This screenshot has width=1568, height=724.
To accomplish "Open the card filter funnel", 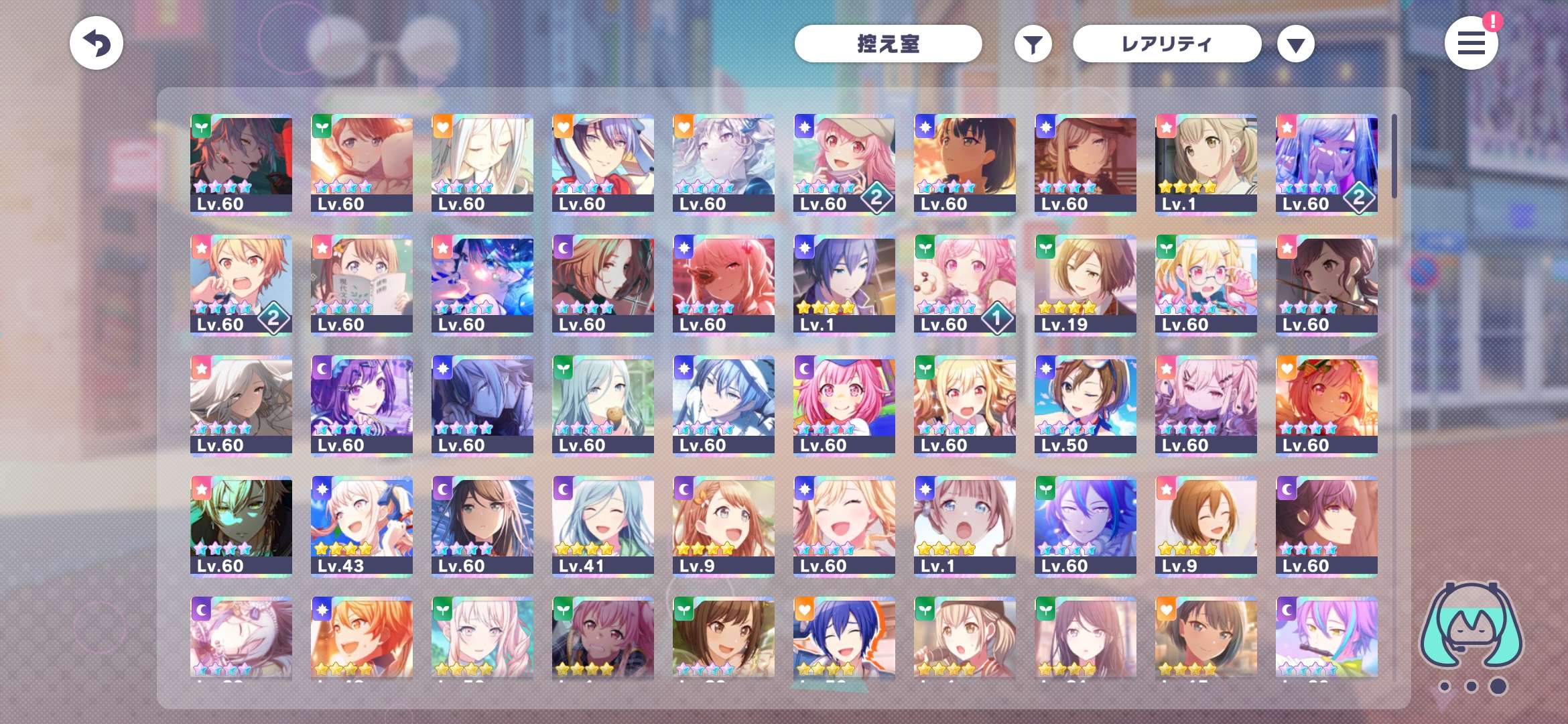I will 1033,45.
